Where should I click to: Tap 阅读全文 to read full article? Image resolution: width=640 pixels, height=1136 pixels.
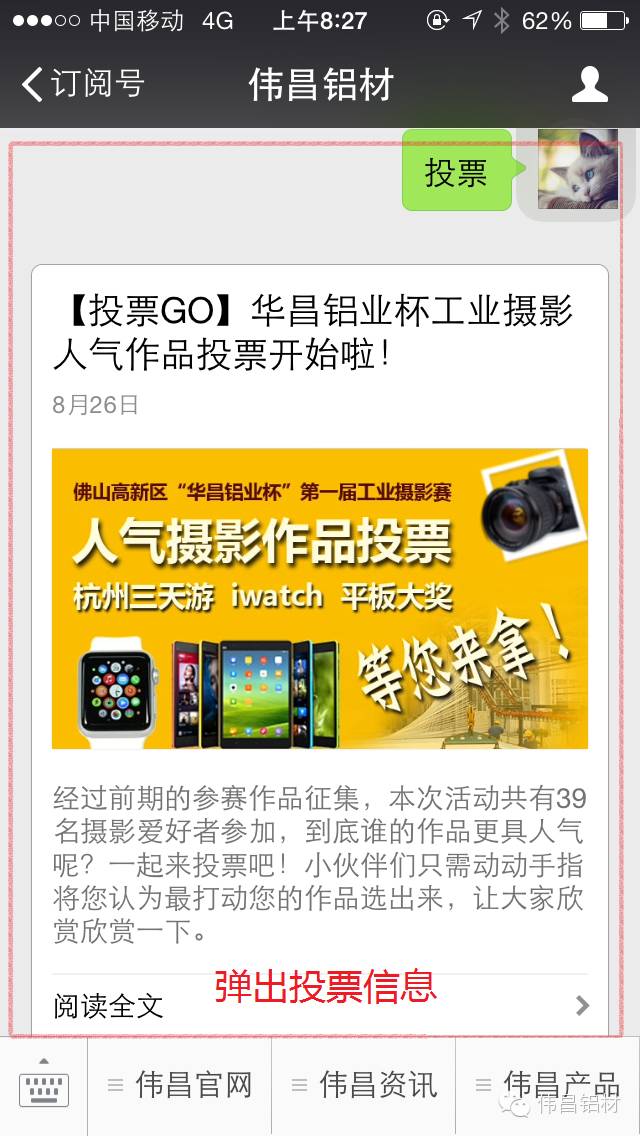coord(319,1005)
